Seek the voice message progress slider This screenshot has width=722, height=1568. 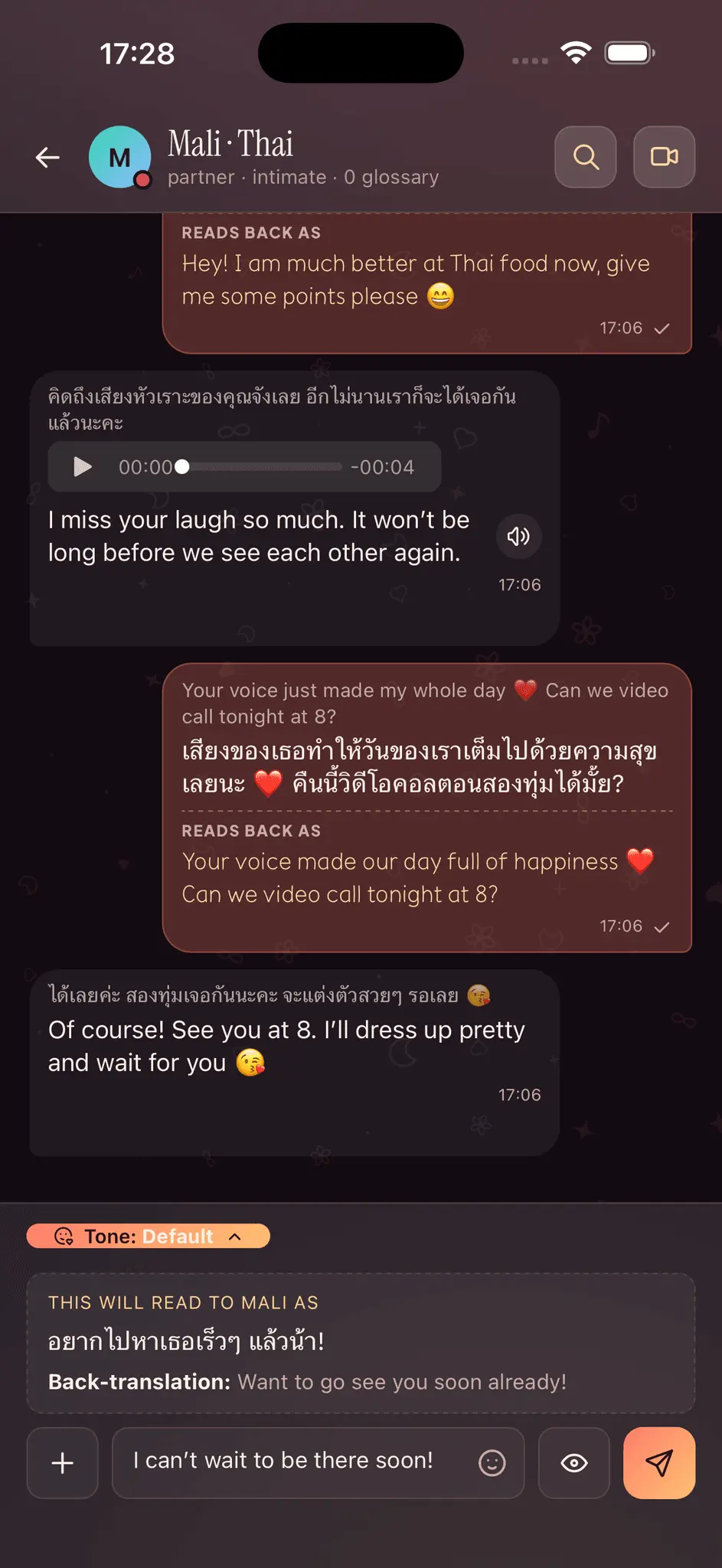(260, 467)
